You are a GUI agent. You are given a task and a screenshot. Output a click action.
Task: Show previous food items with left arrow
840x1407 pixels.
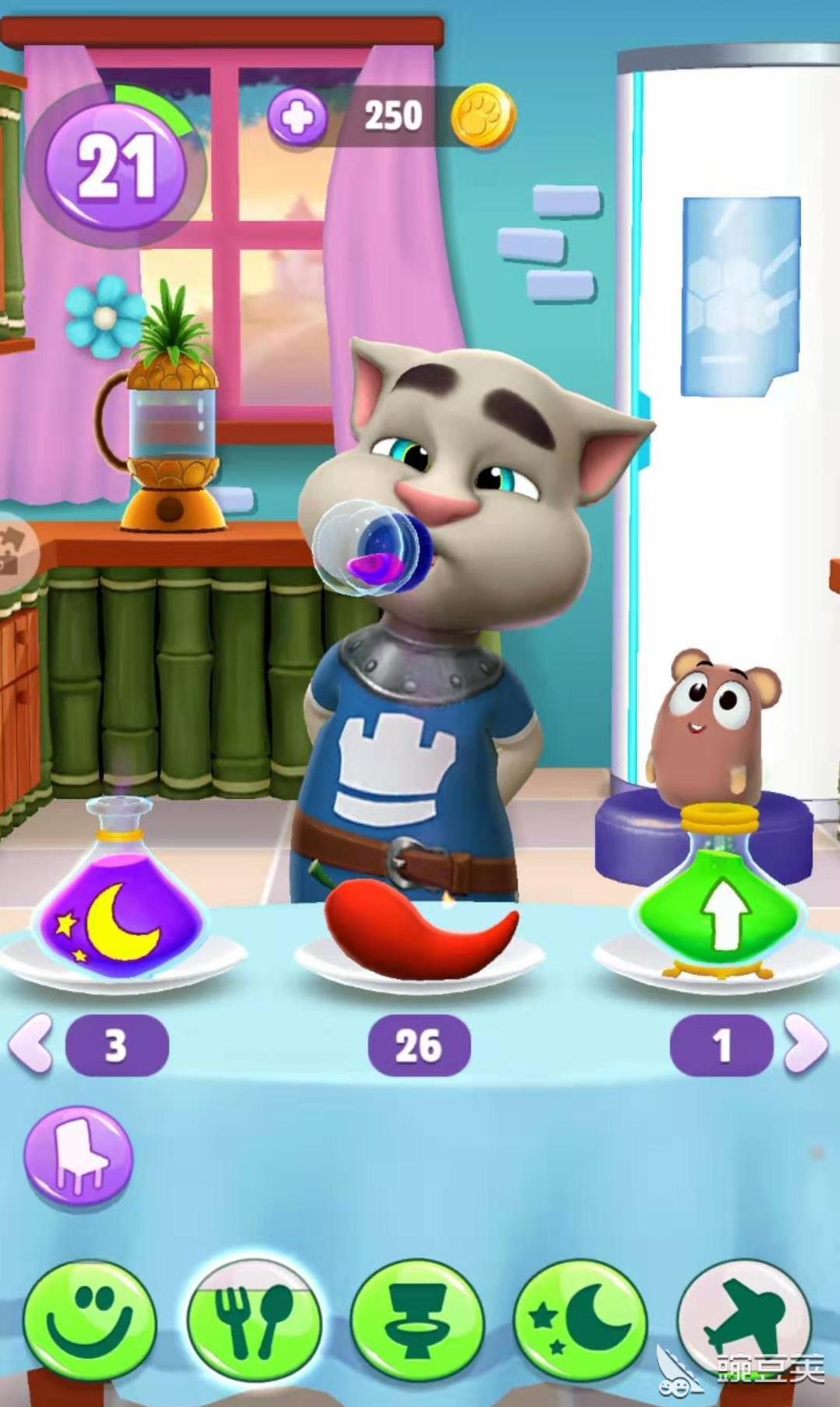click(x=30, y=1043)
